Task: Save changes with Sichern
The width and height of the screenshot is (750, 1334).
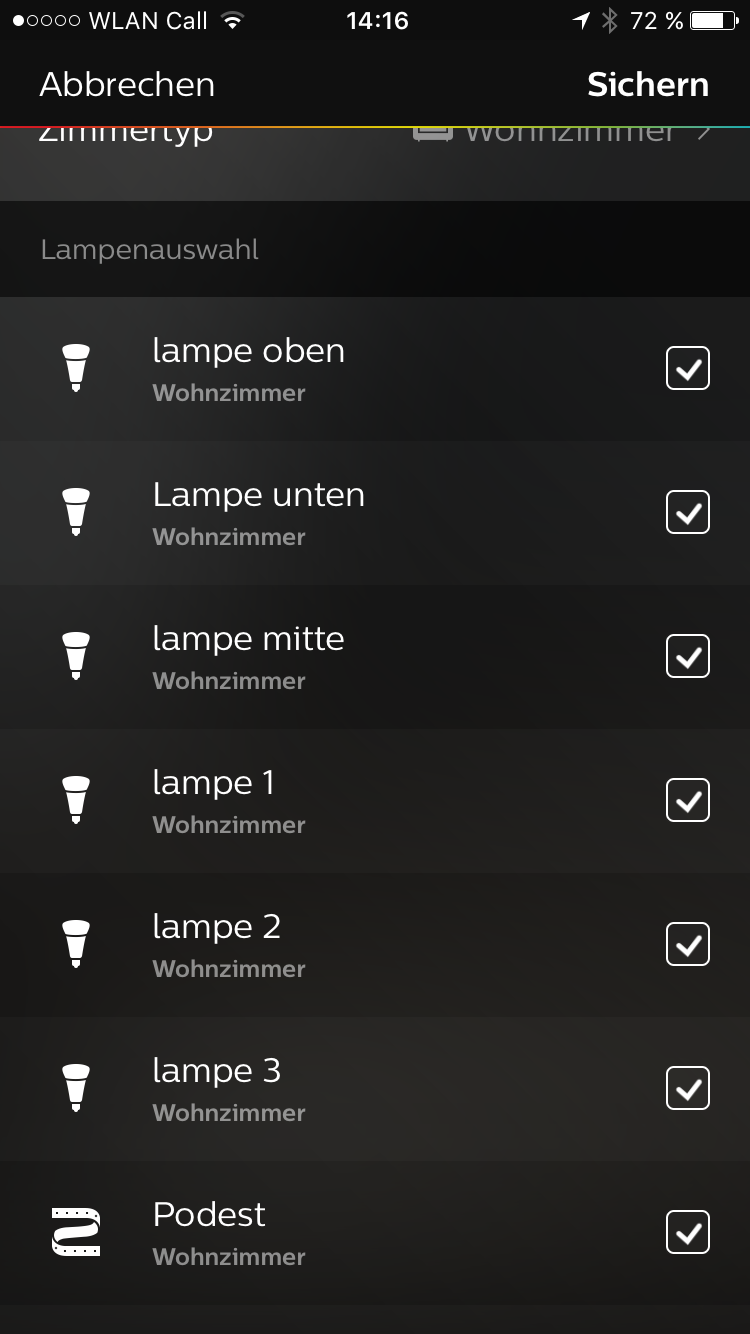Action: [647, 85]
